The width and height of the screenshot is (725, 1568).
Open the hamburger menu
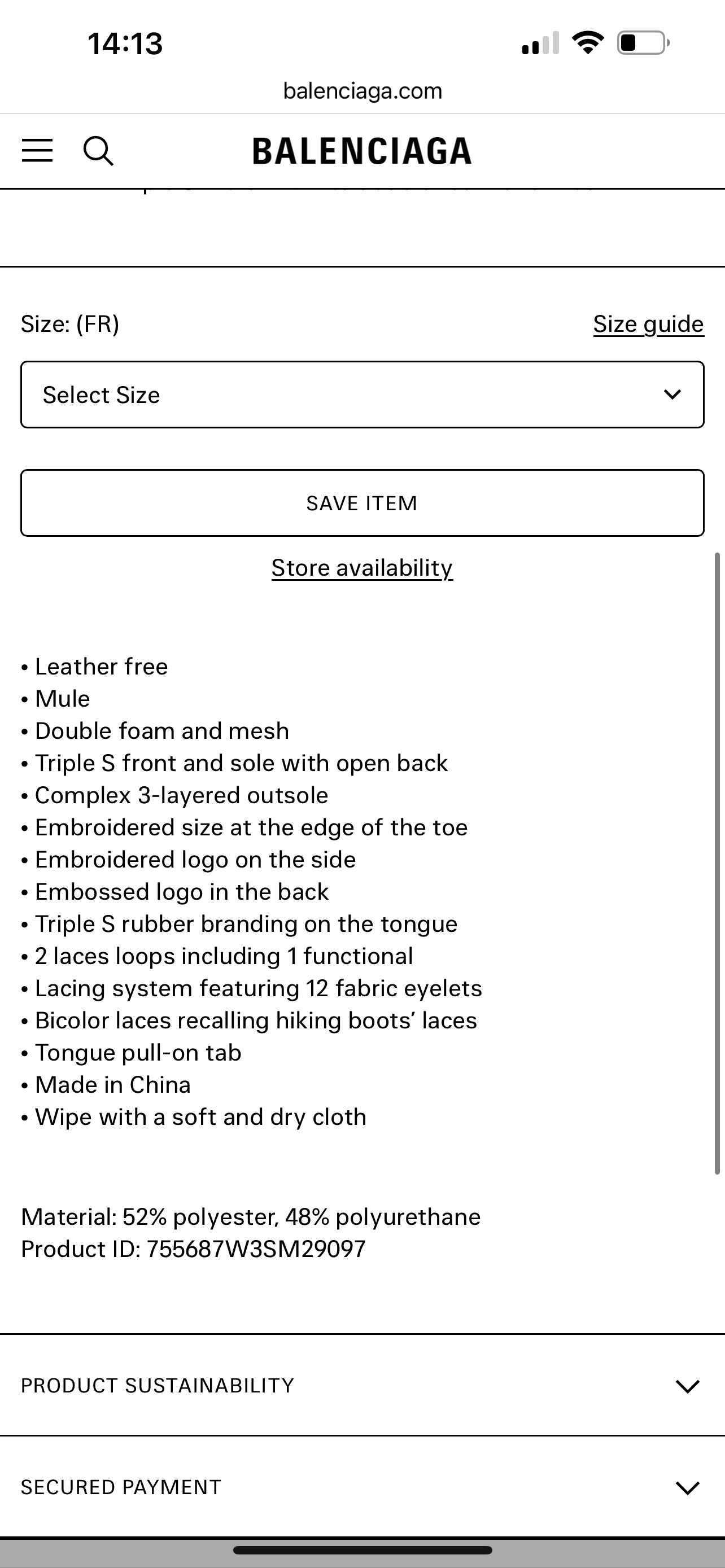[37, 150]
